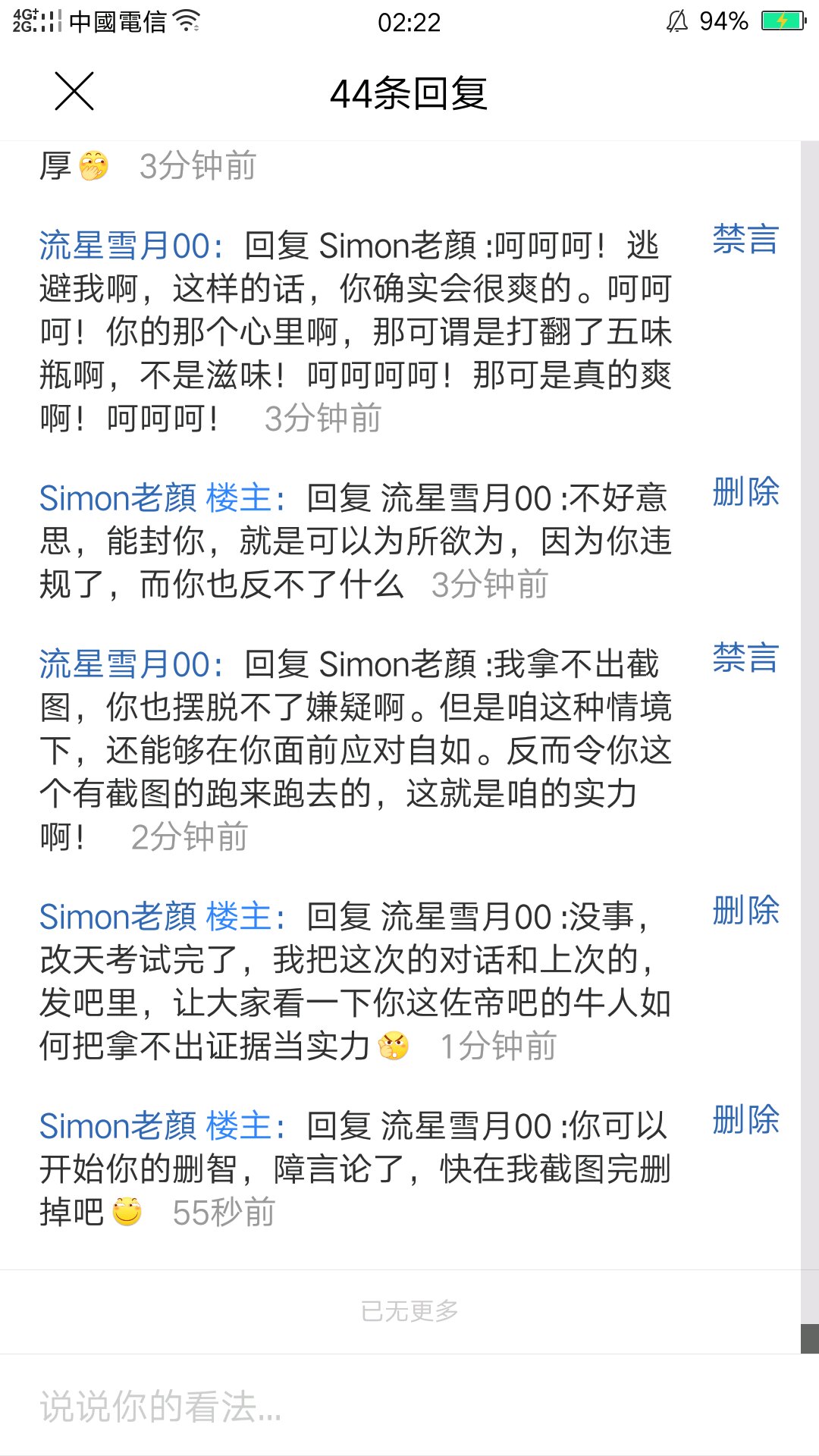Close the 44条回复 replies page
The height and width of the screenshot is (1456, 819).
click(74, 92)
